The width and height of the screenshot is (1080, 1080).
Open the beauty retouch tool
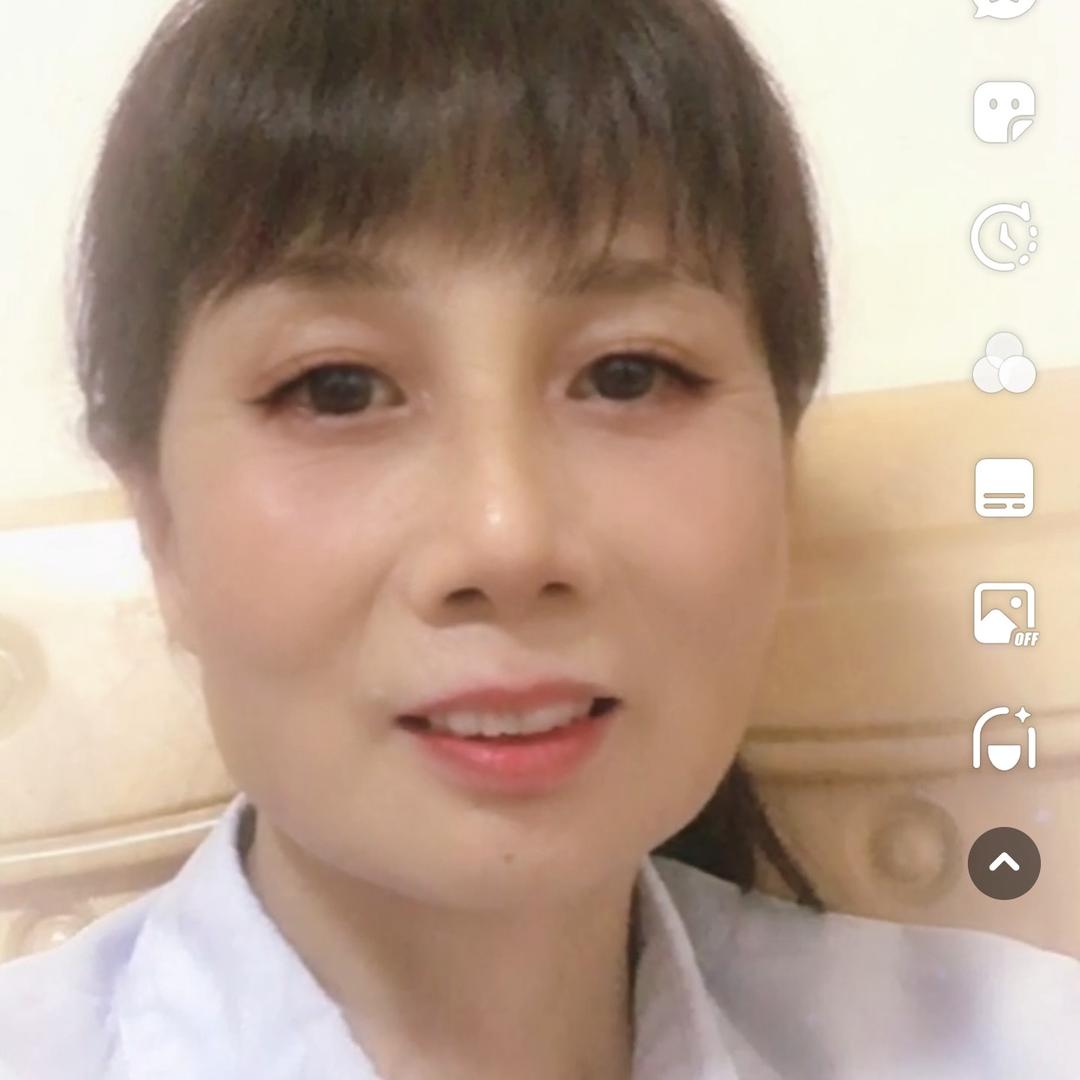(1004, 738)
